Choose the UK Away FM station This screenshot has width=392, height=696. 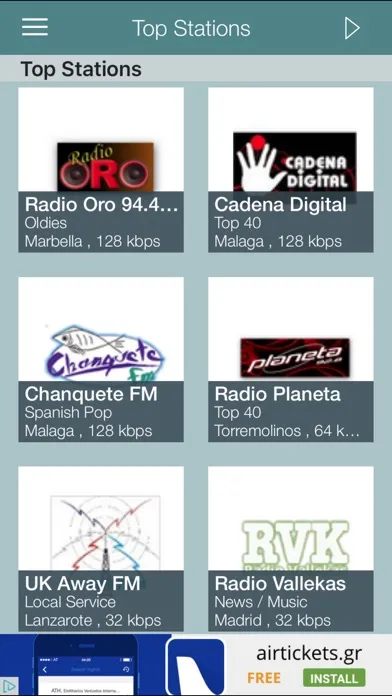coord(101,549)
